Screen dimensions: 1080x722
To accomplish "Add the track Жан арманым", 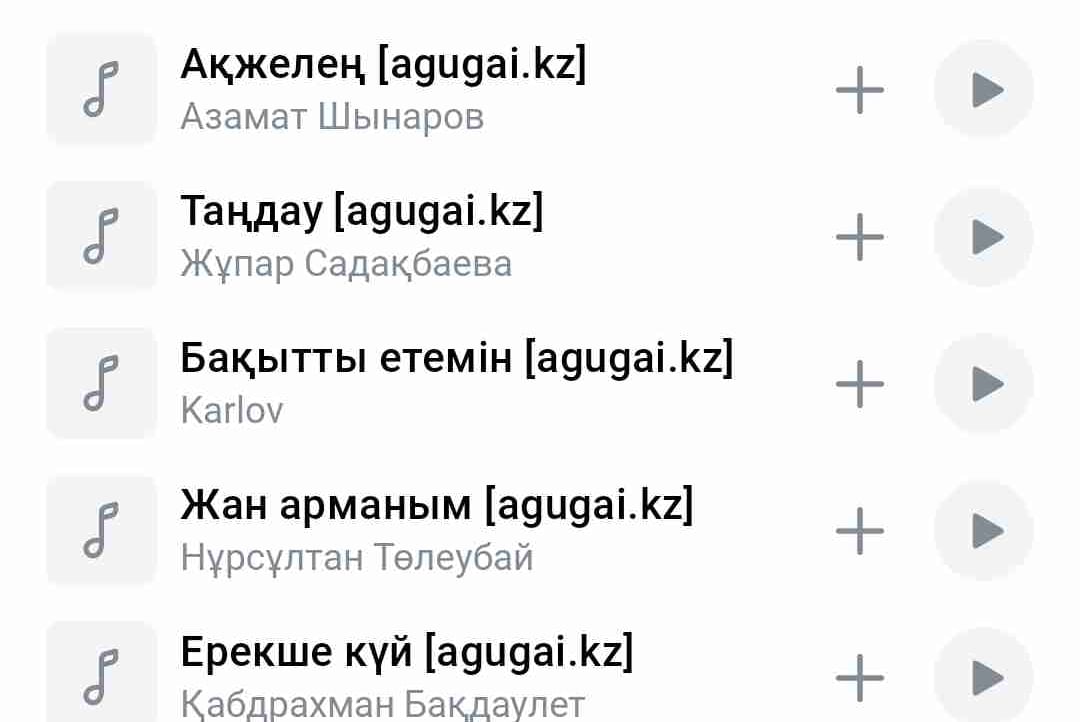I will point(860,531).
